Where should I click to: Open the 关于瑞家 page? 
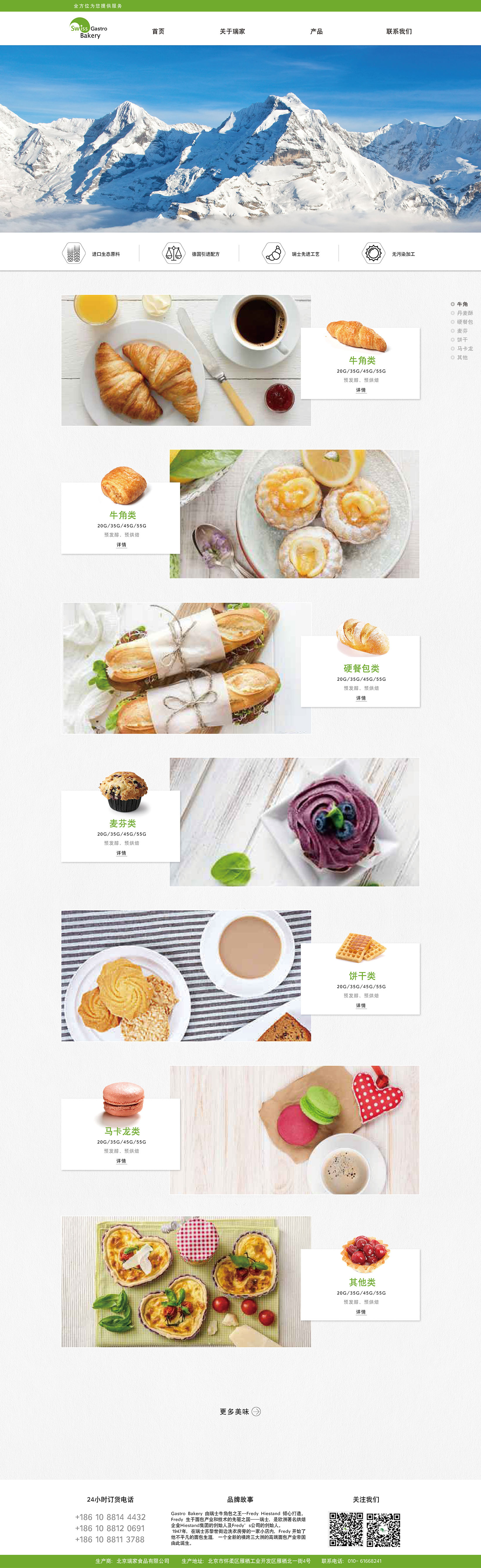pyautogui.click(x=232, y=31)
